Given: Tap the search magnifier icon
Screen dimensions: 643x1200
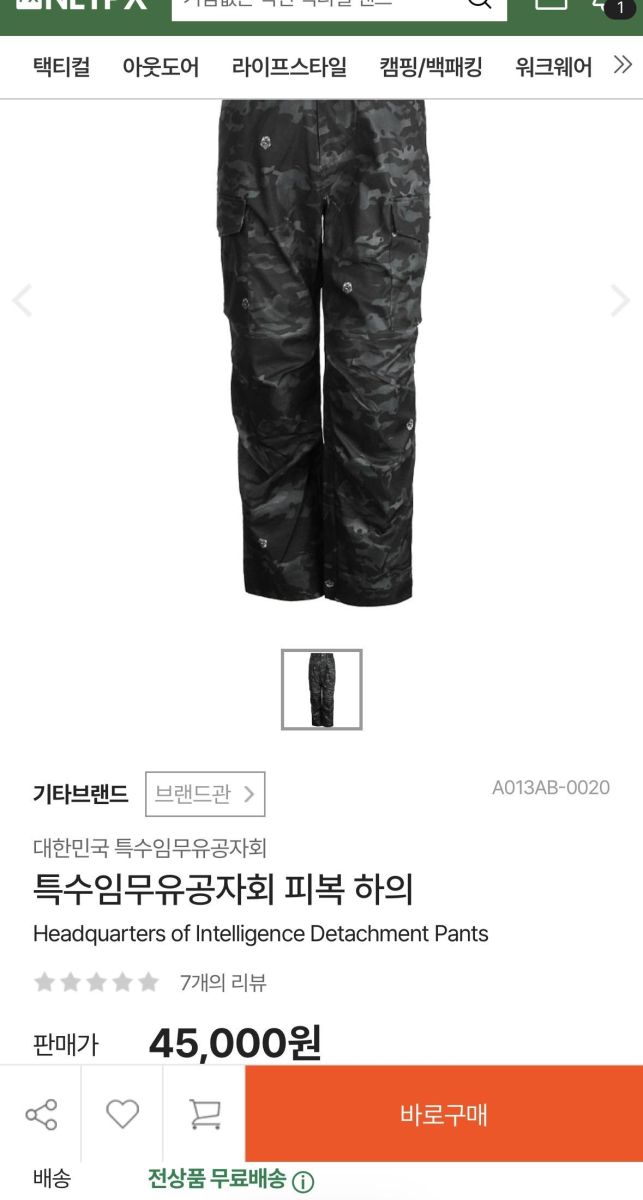Looking at the screenshot, I should click(x=480, y=5).
